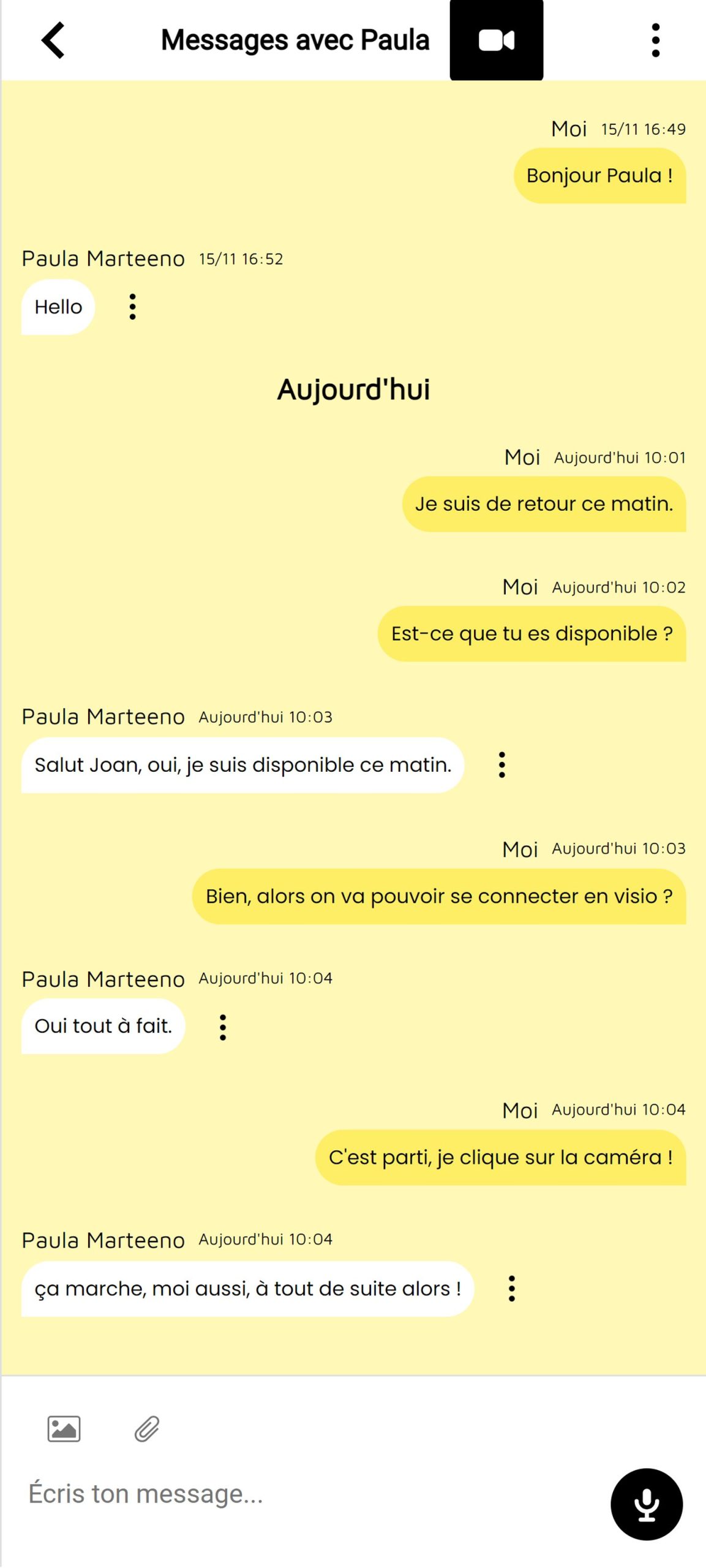Image resolution: width=706 pixels, height=1568 pixels.
Task: Open options for 'ça marche, moi aussi' message
Action: point(513,1287)
